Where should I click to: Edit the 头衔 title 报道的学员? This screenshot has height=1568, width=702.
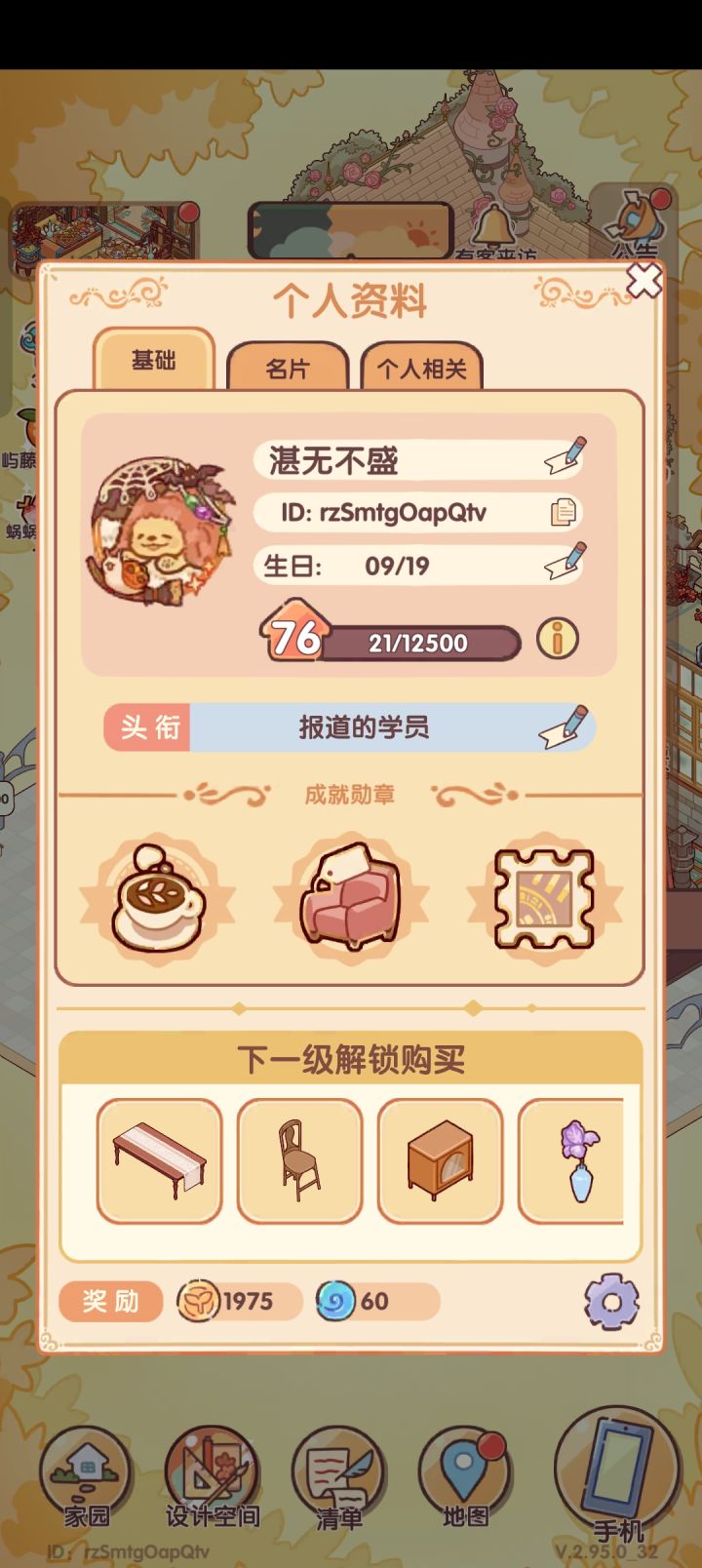pyautogui.click(x=564, y=727)
